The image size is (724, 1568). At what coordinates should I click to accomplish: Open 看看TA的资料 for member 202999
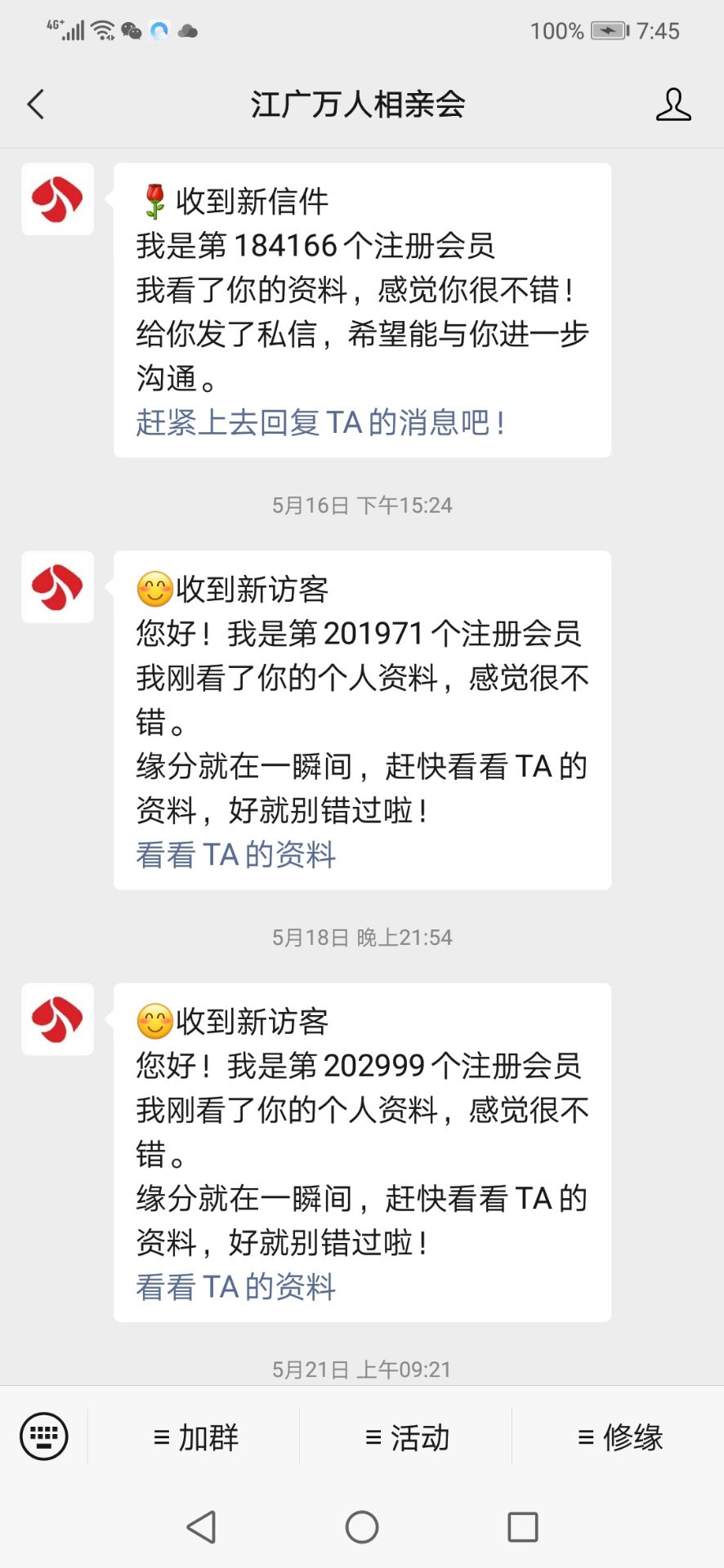click(235, 1286)
